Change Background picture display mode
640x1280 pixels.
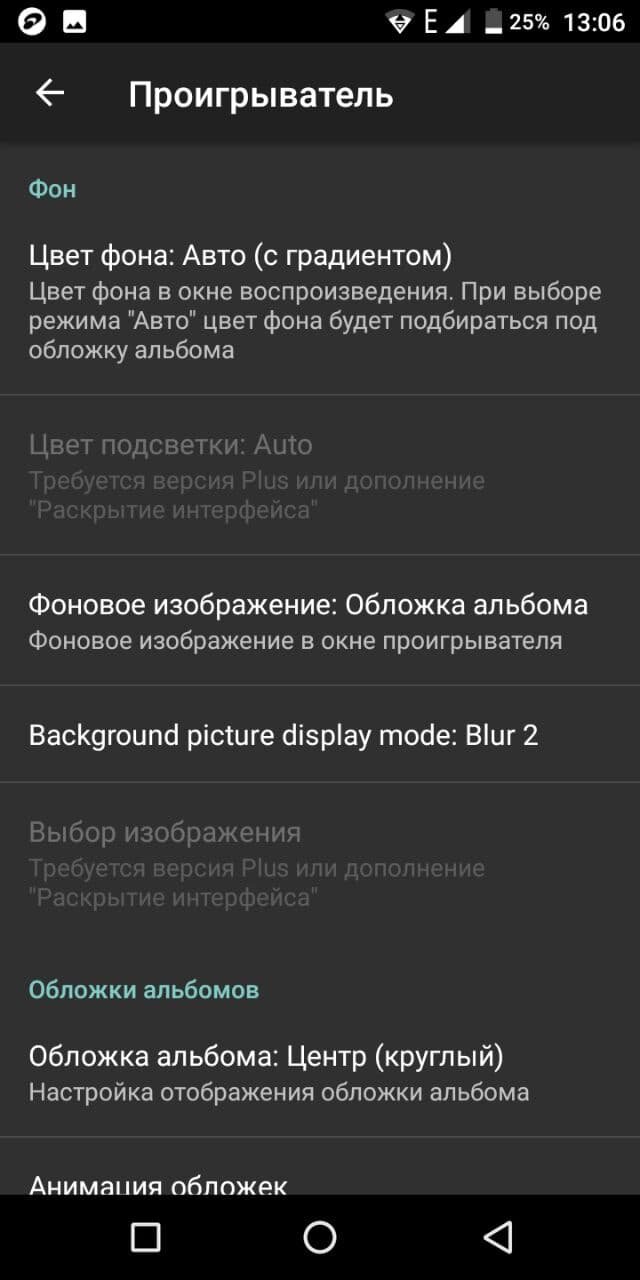click(x=320, y=735)
